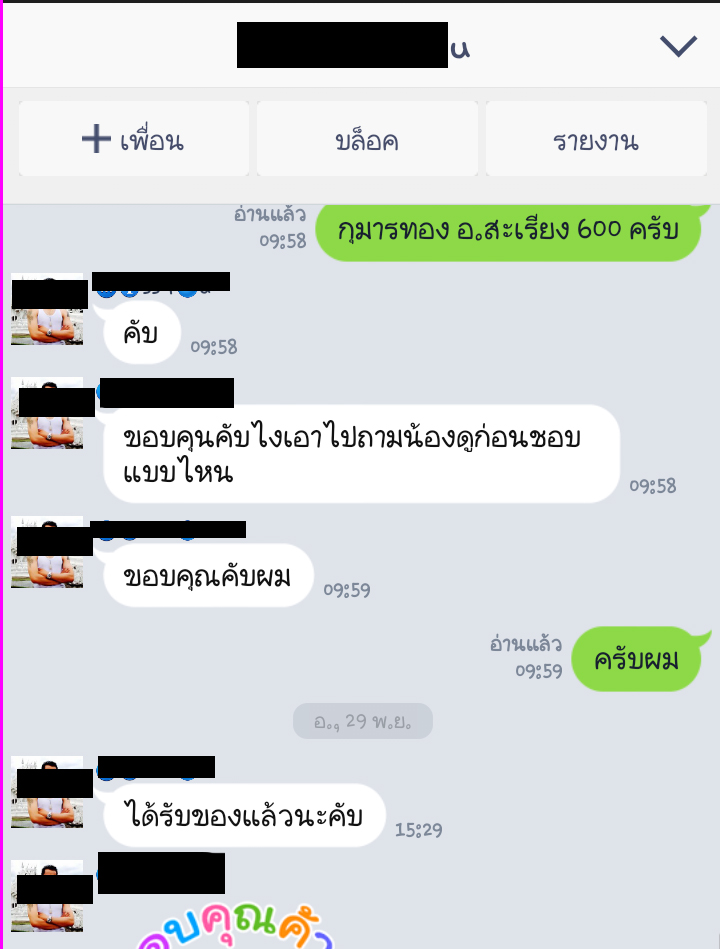Add this contact as a friend

coord(133,140)
